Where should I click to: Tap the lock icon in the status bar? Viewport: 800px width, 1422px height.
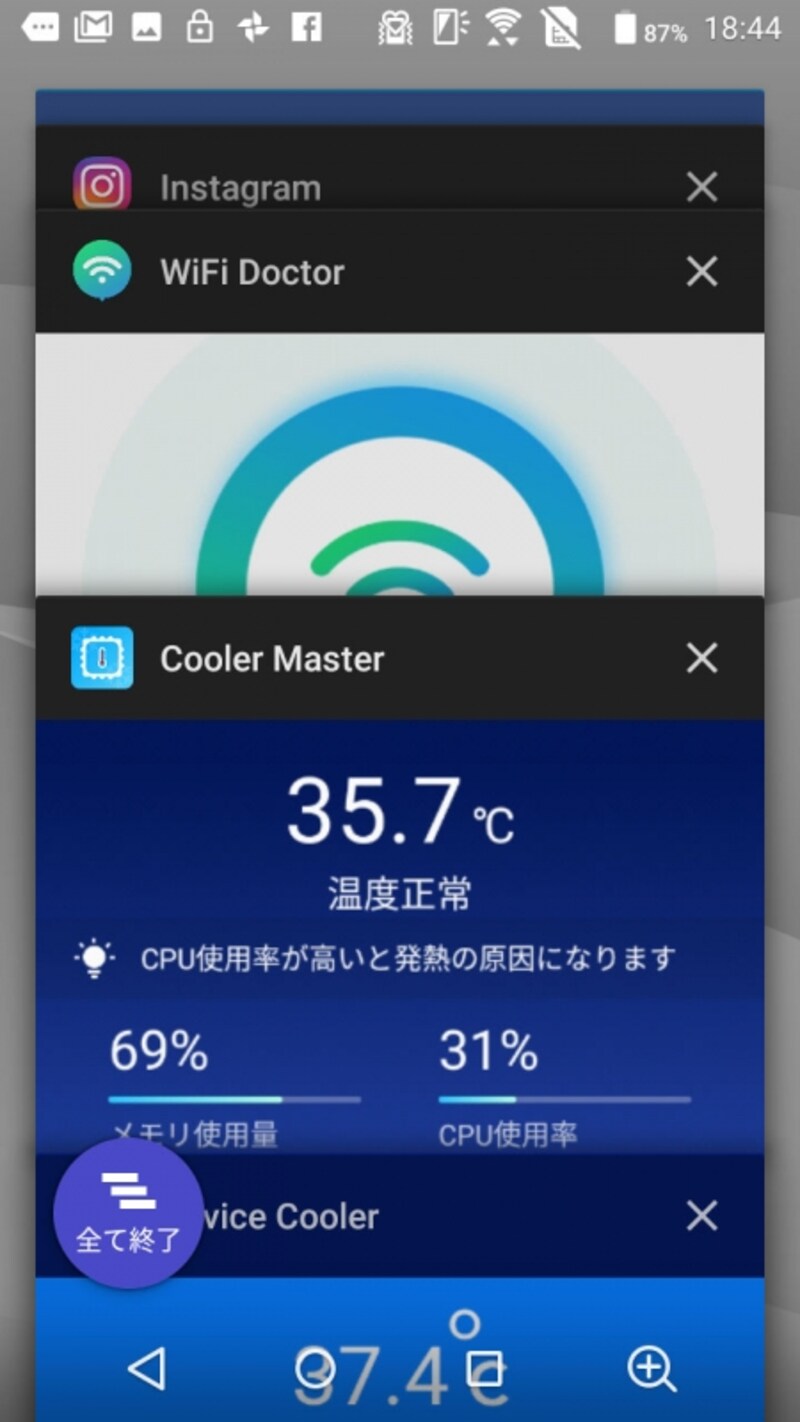coord(202,29)
